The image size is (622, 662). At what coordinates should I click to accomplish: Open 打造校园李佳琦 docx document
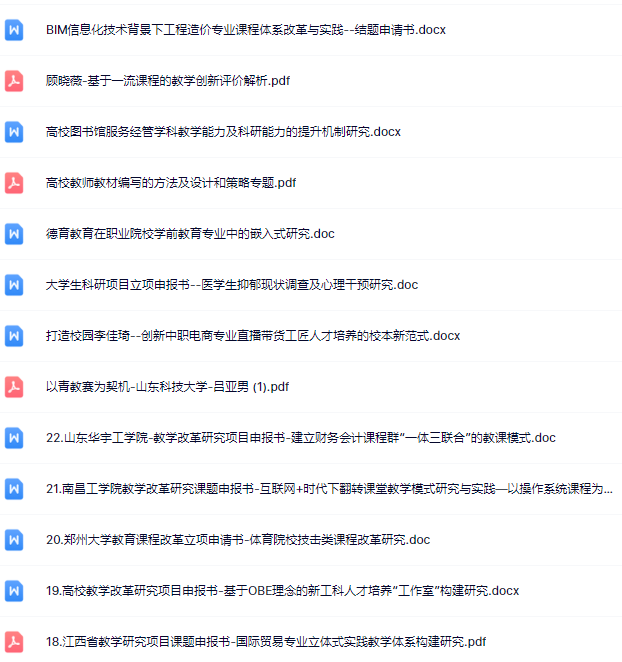[x=253, y=336]
